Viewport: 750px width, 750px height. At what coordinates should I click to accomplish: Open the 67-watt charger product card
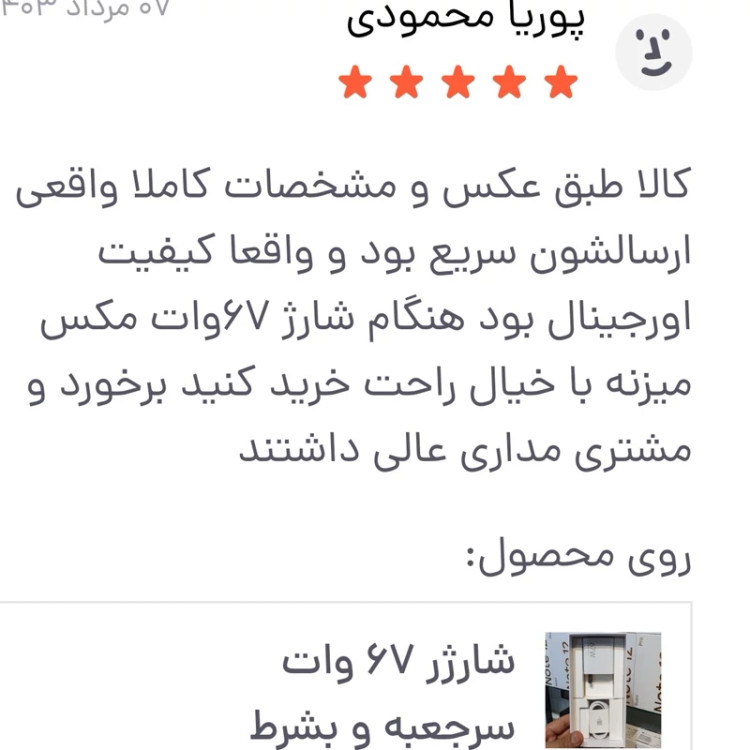pyautogui.click(x=400, y=690)
